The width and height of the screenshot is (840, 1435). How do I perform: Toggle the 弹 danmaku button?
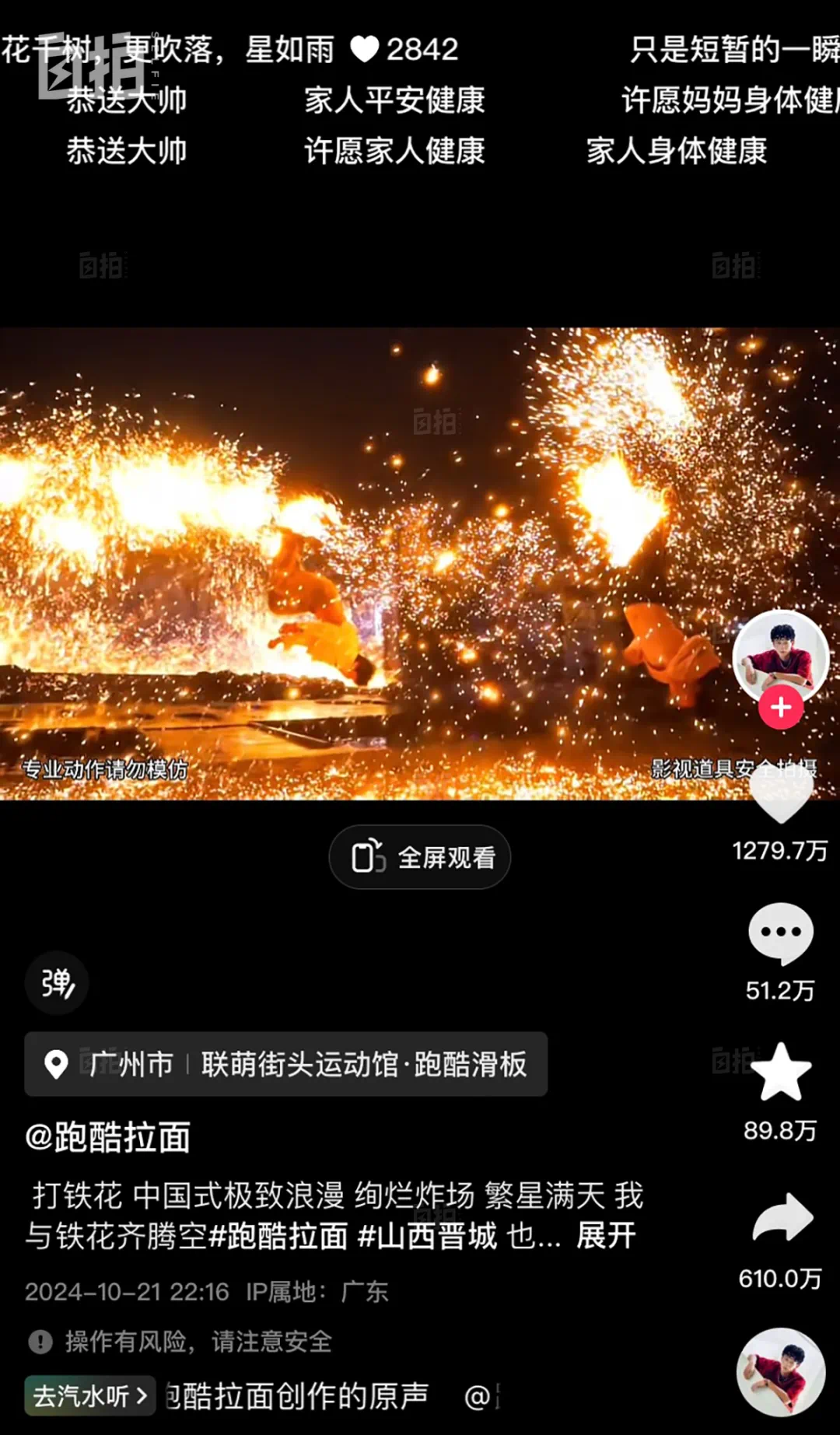tap(57, 982)
